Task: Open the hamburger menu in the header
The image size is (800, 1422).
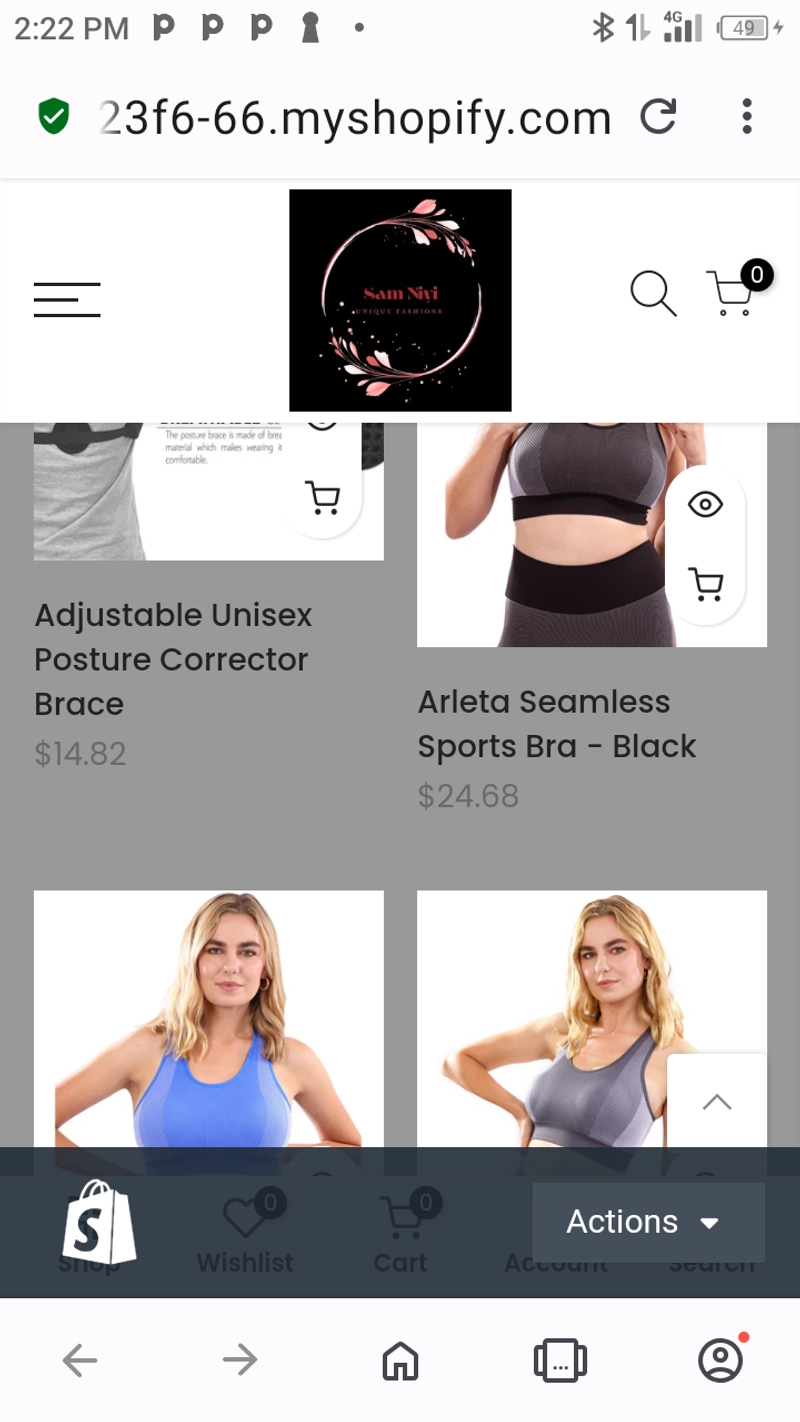Action: click(67, 300)
